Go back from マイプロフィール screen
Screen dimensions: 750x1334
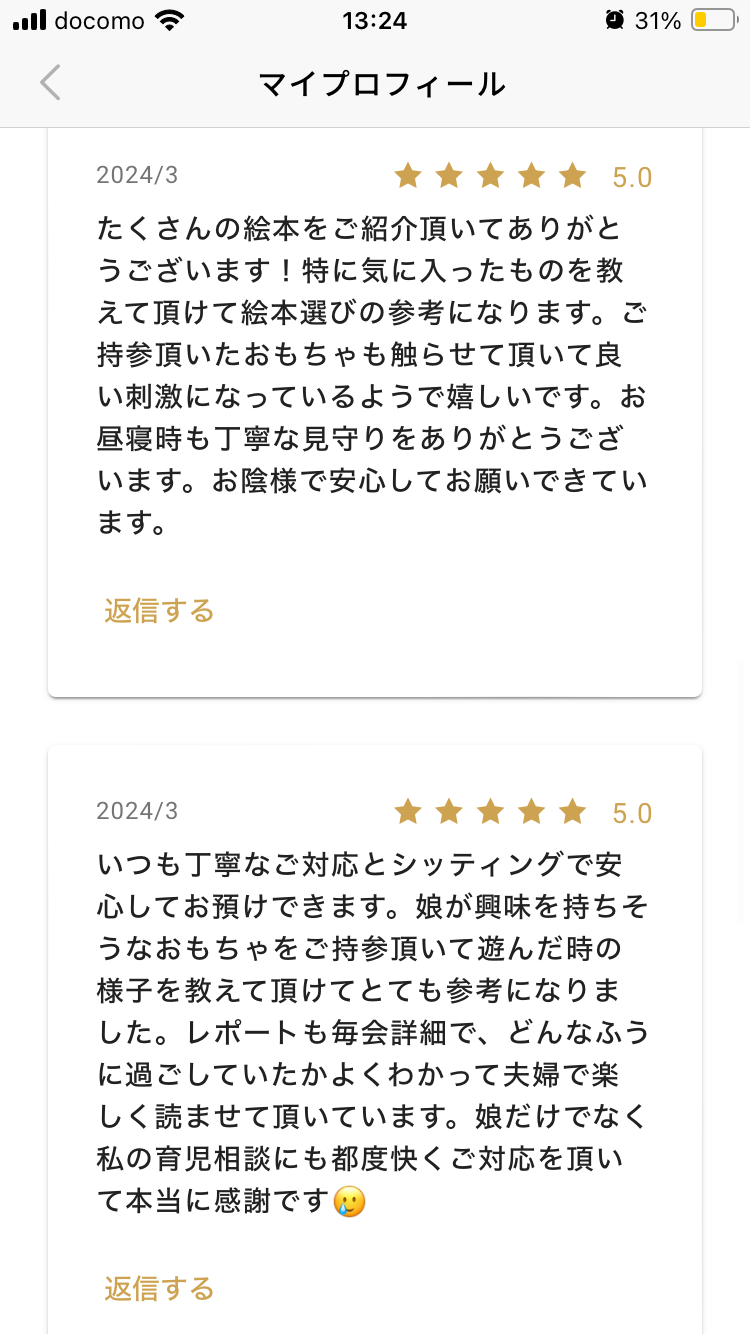50,83
